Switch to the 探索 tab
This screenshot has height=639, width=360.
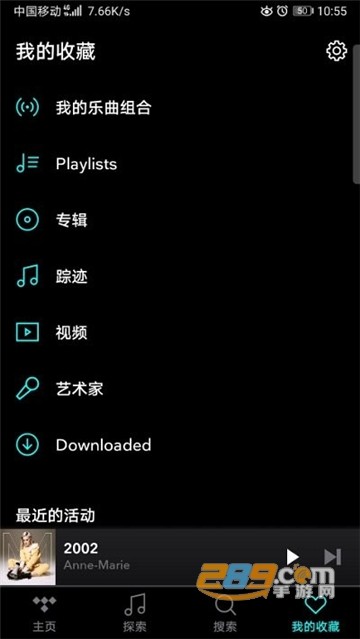tap(135, 613)
